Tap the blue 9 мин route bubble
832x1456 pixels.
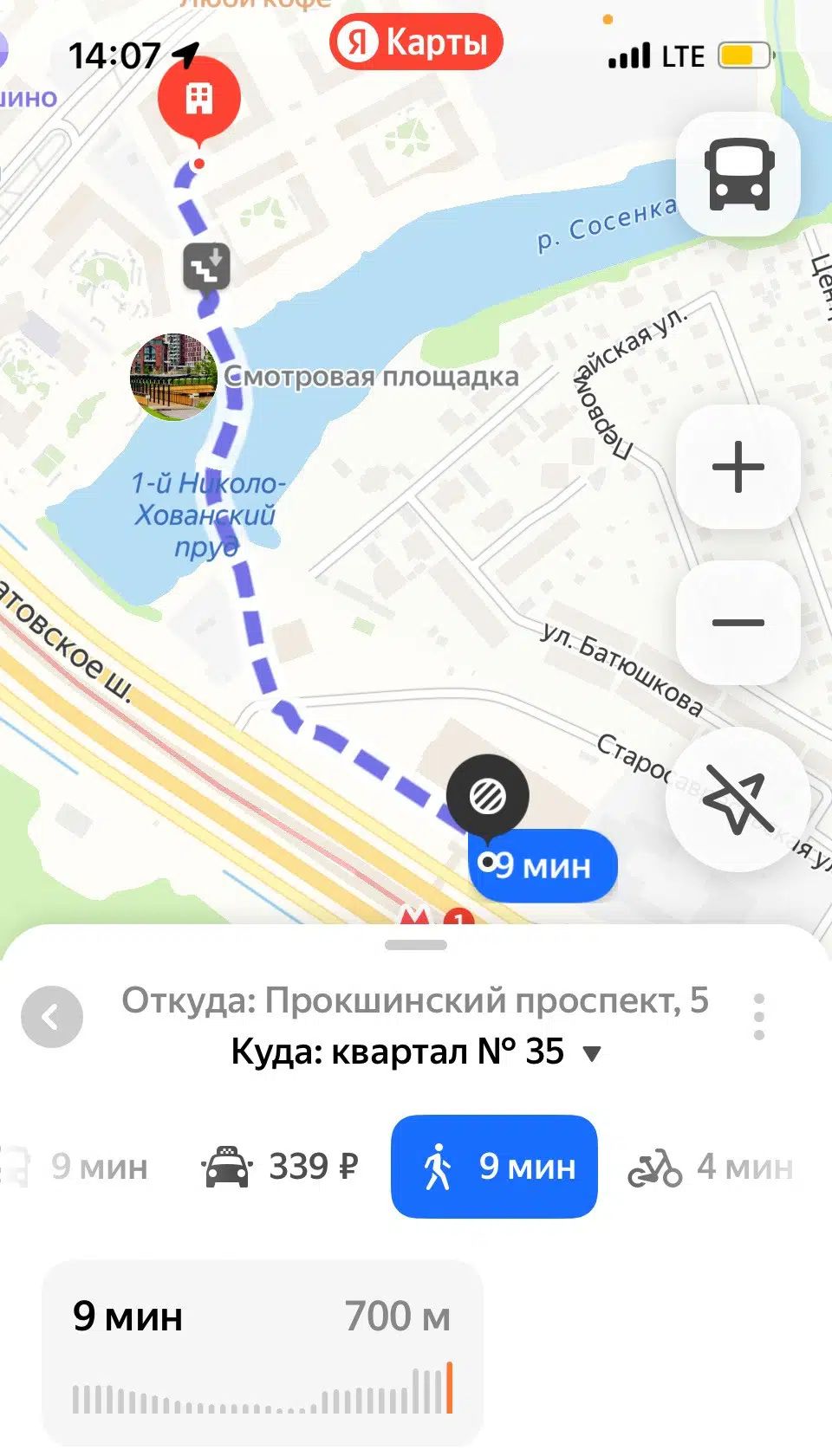[x=543, y=863]
